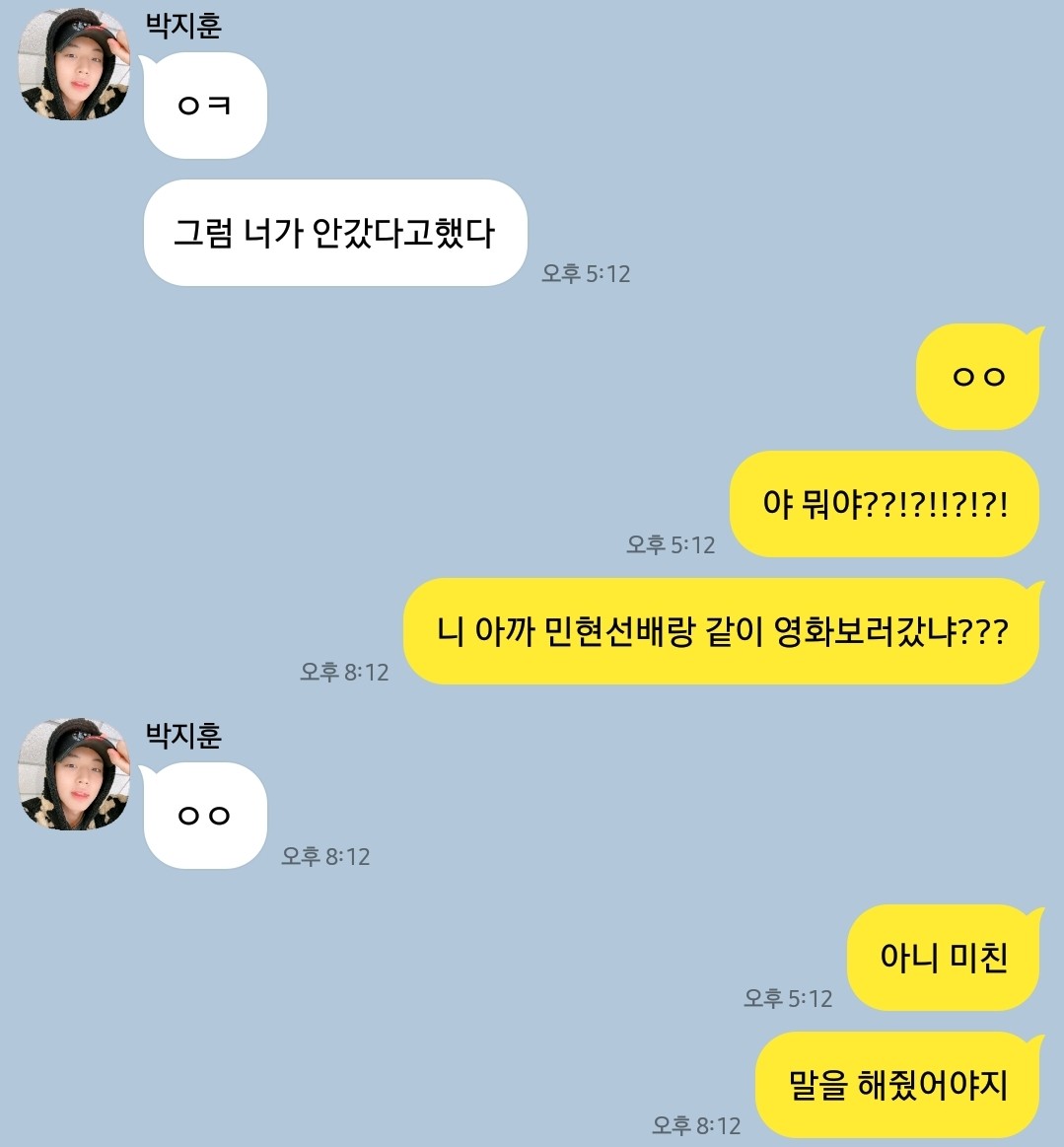
Task: Open 박지훈's profile photo beside his ㅇㅇ reply
Action: (x=75, y=774)
